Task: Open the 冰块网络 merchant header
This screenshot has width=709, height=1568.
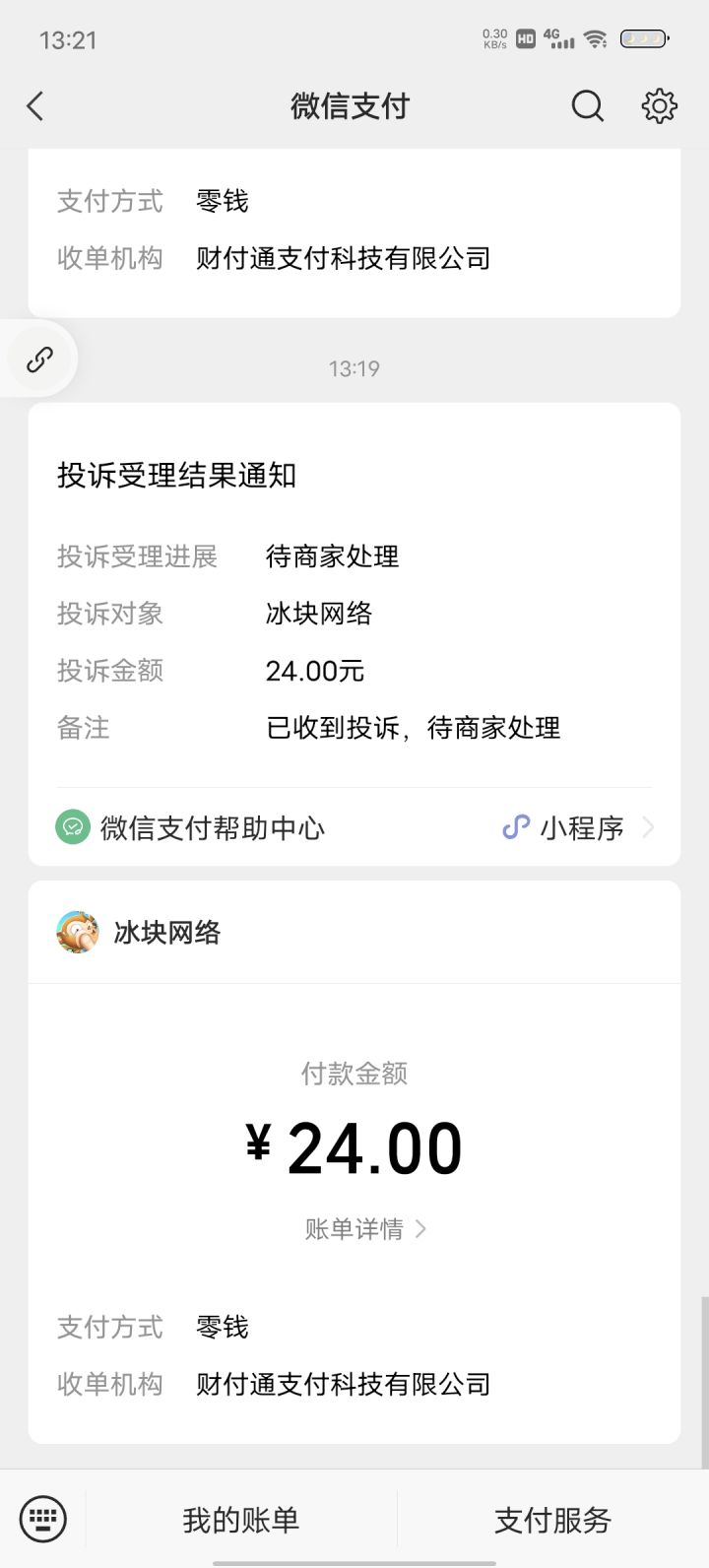Action: pyautogui.click(x=167, y=933)
